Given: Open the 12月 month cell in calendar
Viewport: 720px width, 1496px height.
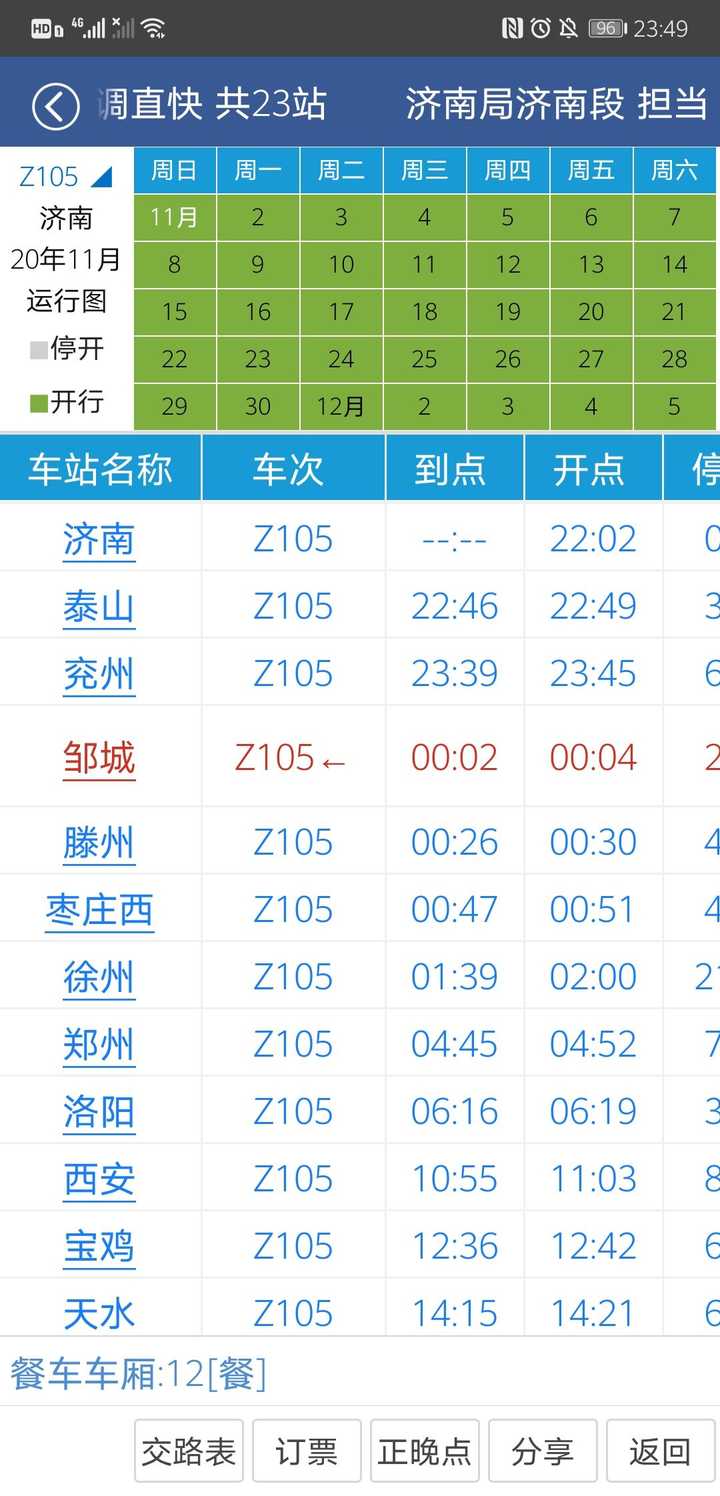Looking at the screenshot, I should (340, 405).
